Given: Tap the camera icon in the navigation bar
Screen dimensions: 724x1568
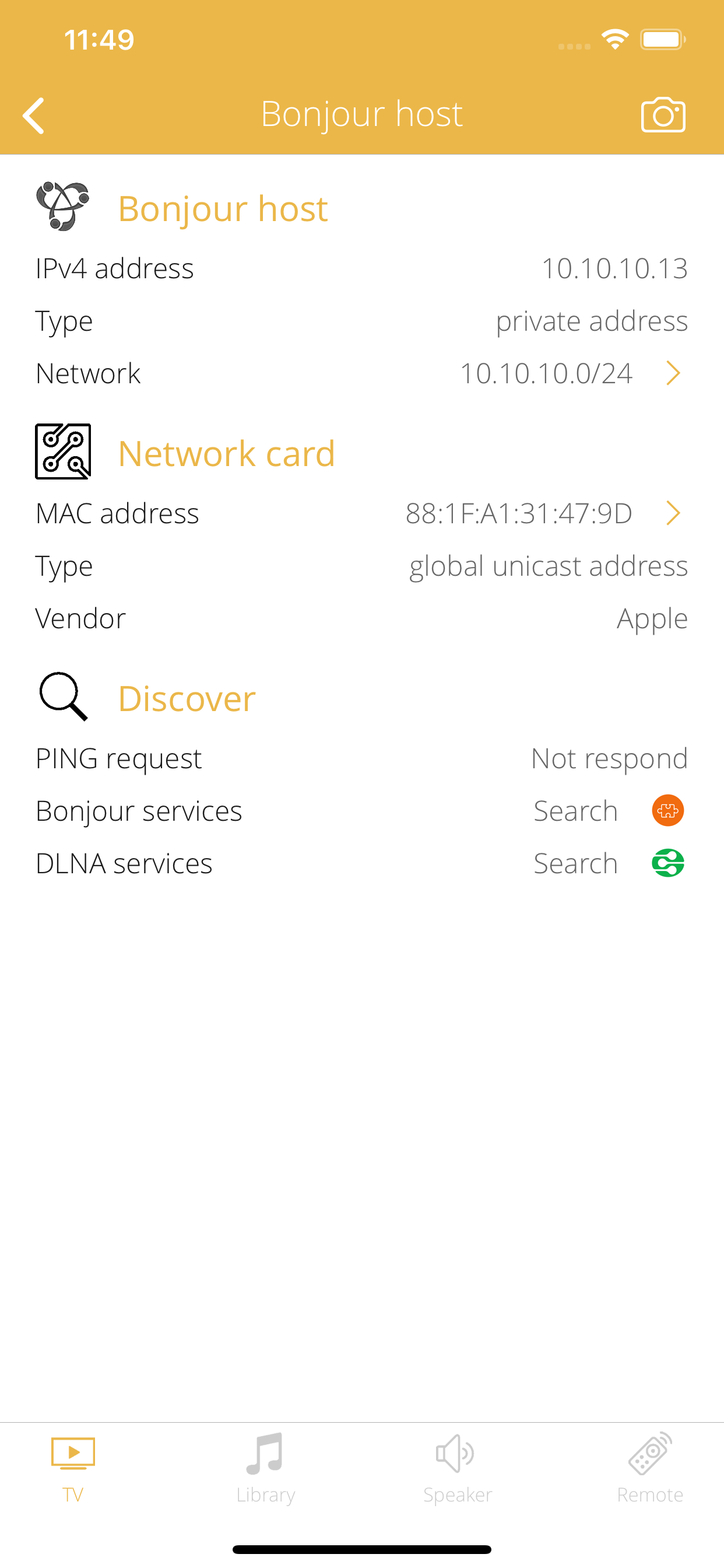Looking at the screenshot, I should [663, 114].
